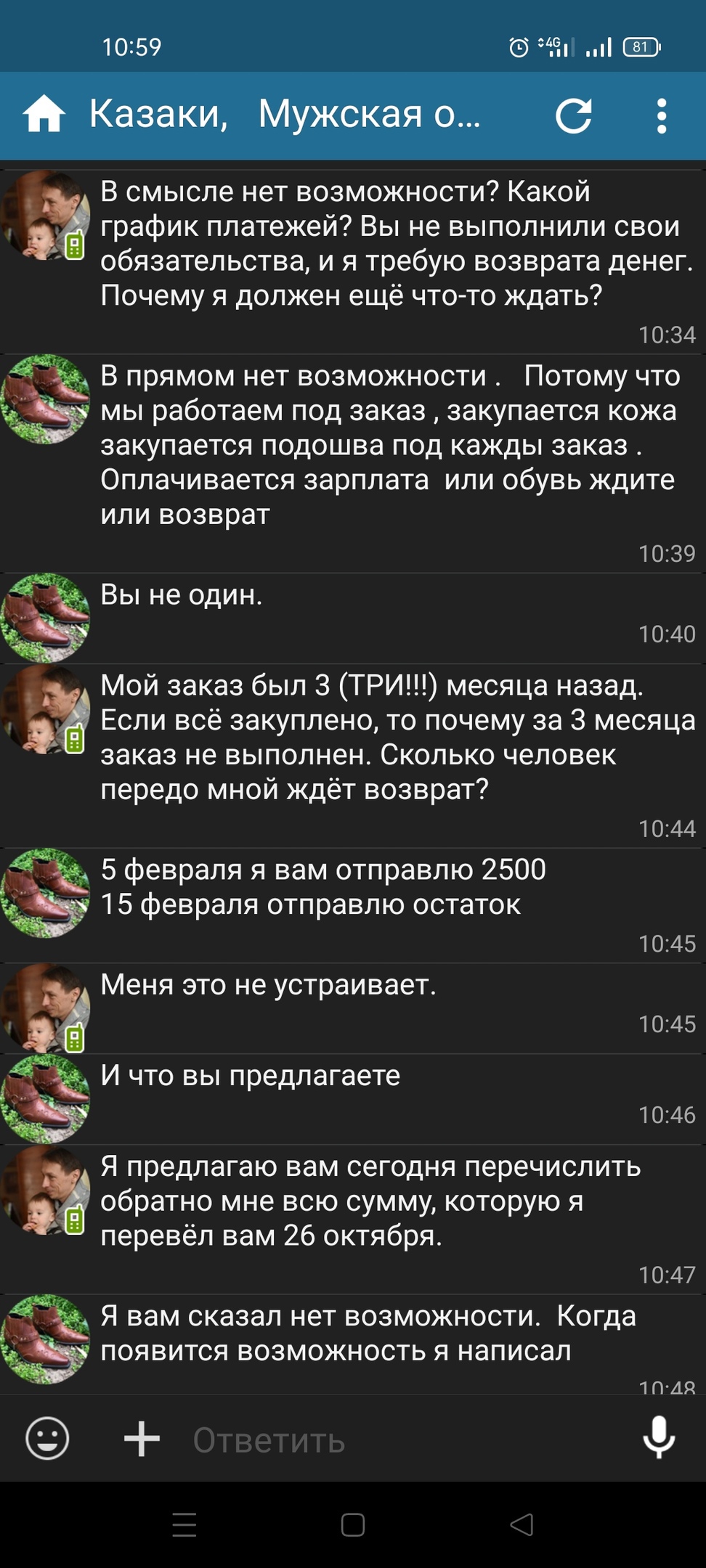Open the emoji picker
The image size is (706, 1568).
(47, 1438)
